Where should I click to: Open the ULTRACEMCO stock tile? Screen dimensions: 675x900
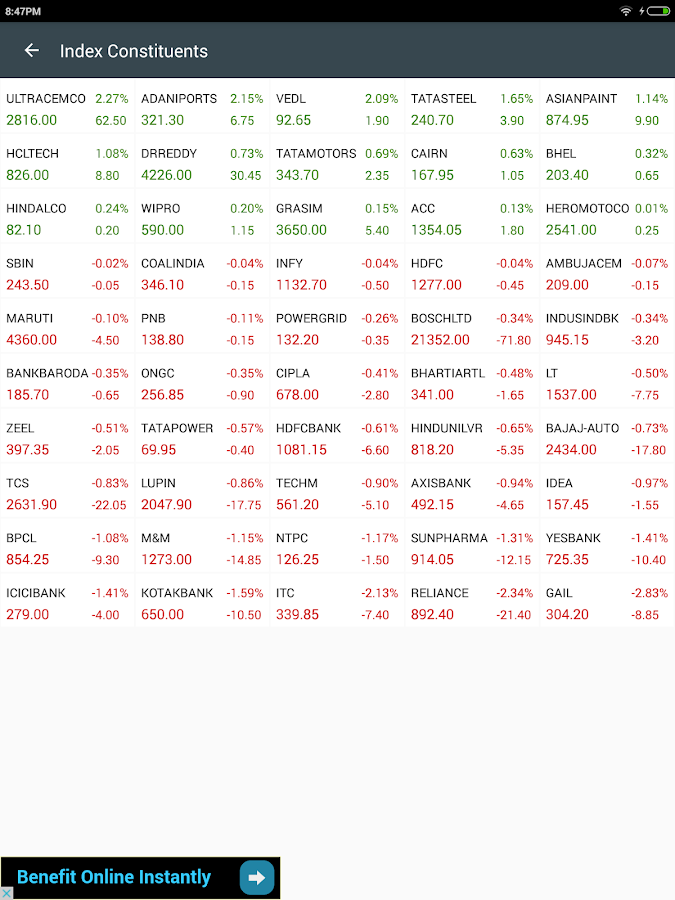click(67, 110)
